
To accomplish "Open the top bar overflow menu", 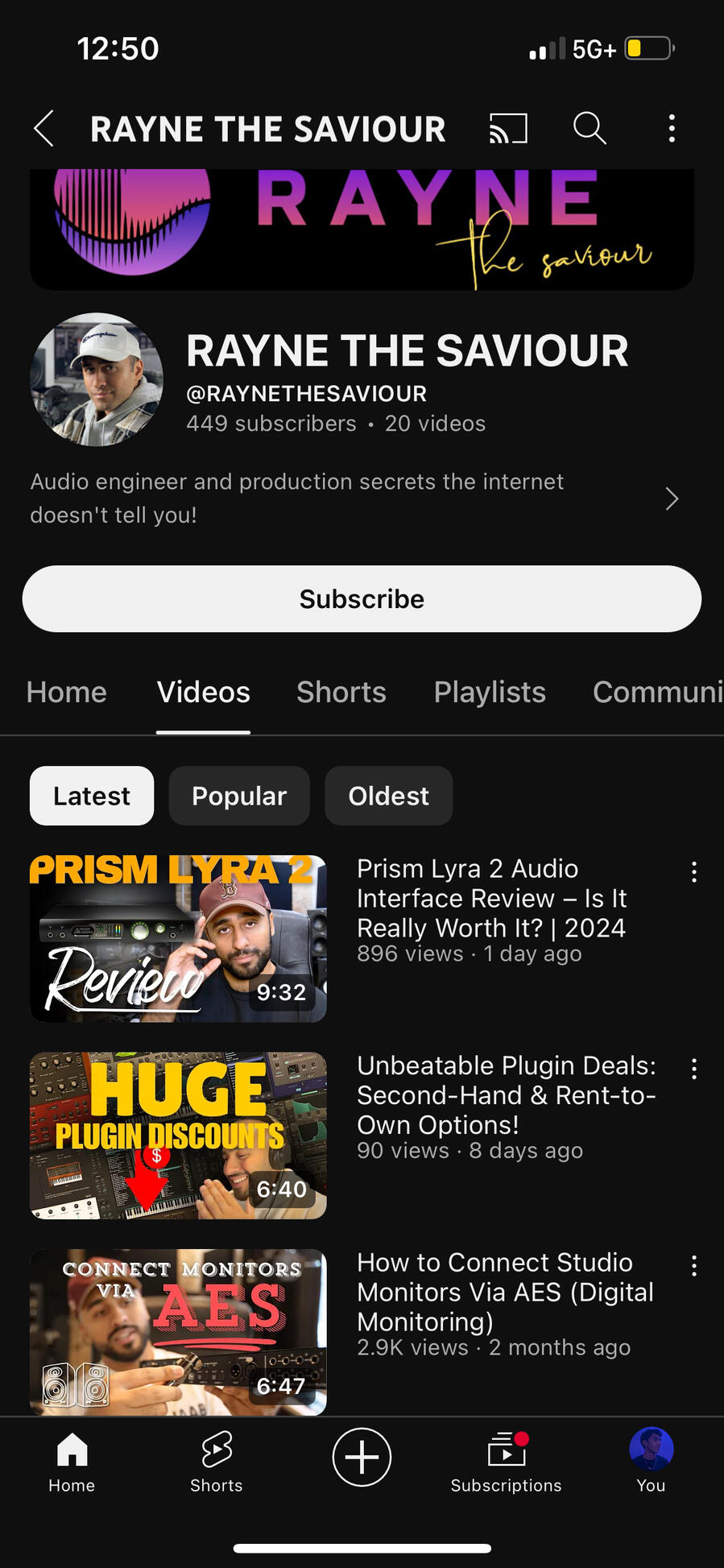I will click(671, 129).
